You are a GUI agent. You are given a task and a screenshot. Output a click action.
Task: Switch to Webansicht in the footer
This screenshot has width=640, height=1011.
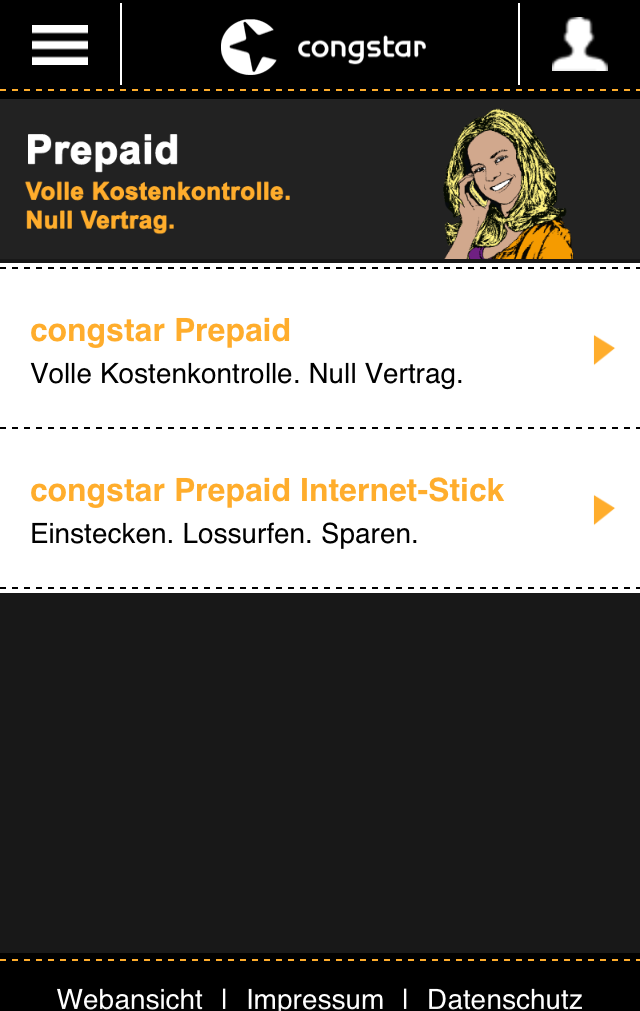pos(130,997)
